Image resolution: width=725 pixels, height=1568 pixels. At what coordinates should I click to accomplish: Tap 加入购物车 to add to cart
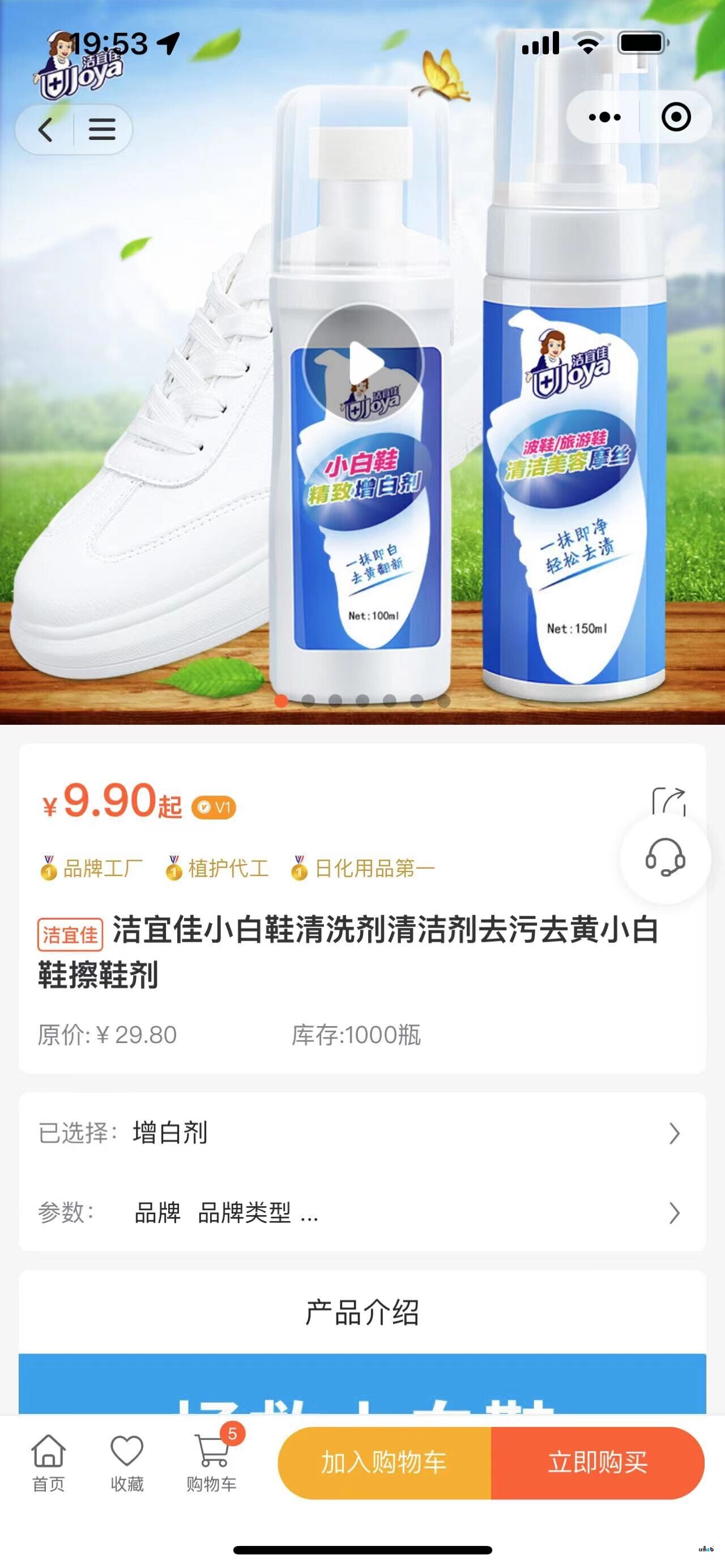pos(384,1463)
